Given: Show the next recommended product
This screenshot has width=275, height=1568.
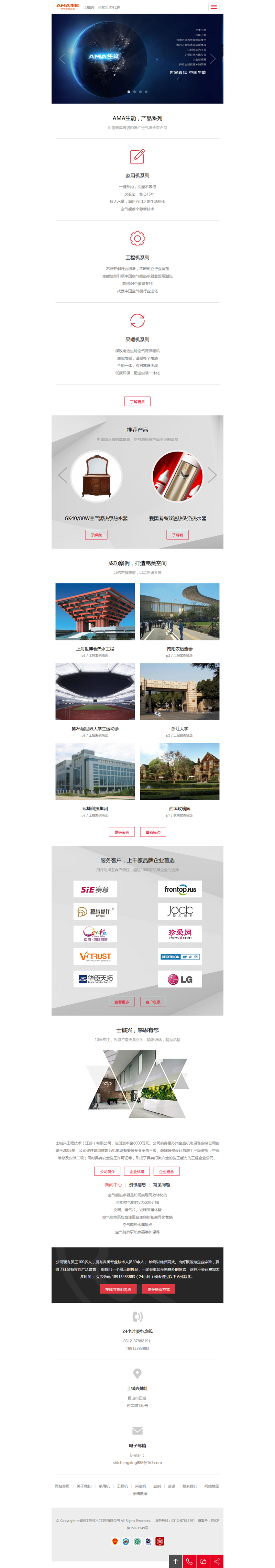Looking at the screenshot, I should [x=212, y=475].
